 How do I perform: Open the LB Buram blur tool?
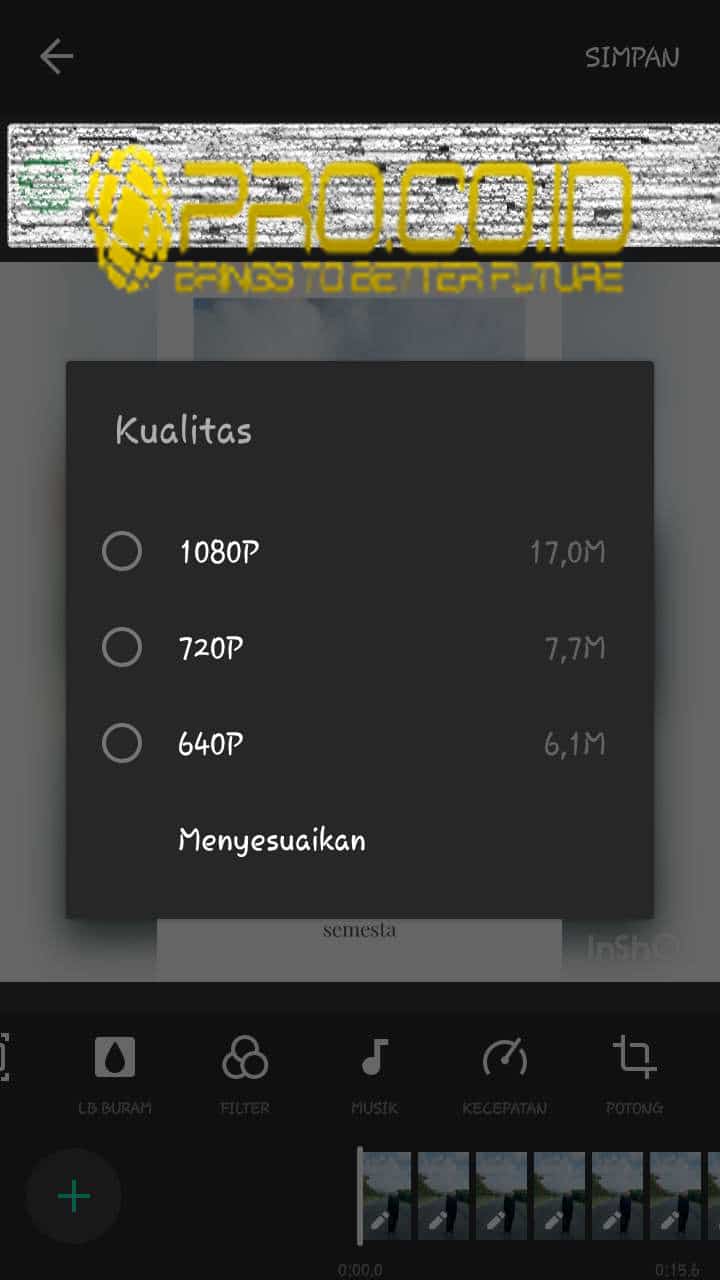[x=114, y=1072]
